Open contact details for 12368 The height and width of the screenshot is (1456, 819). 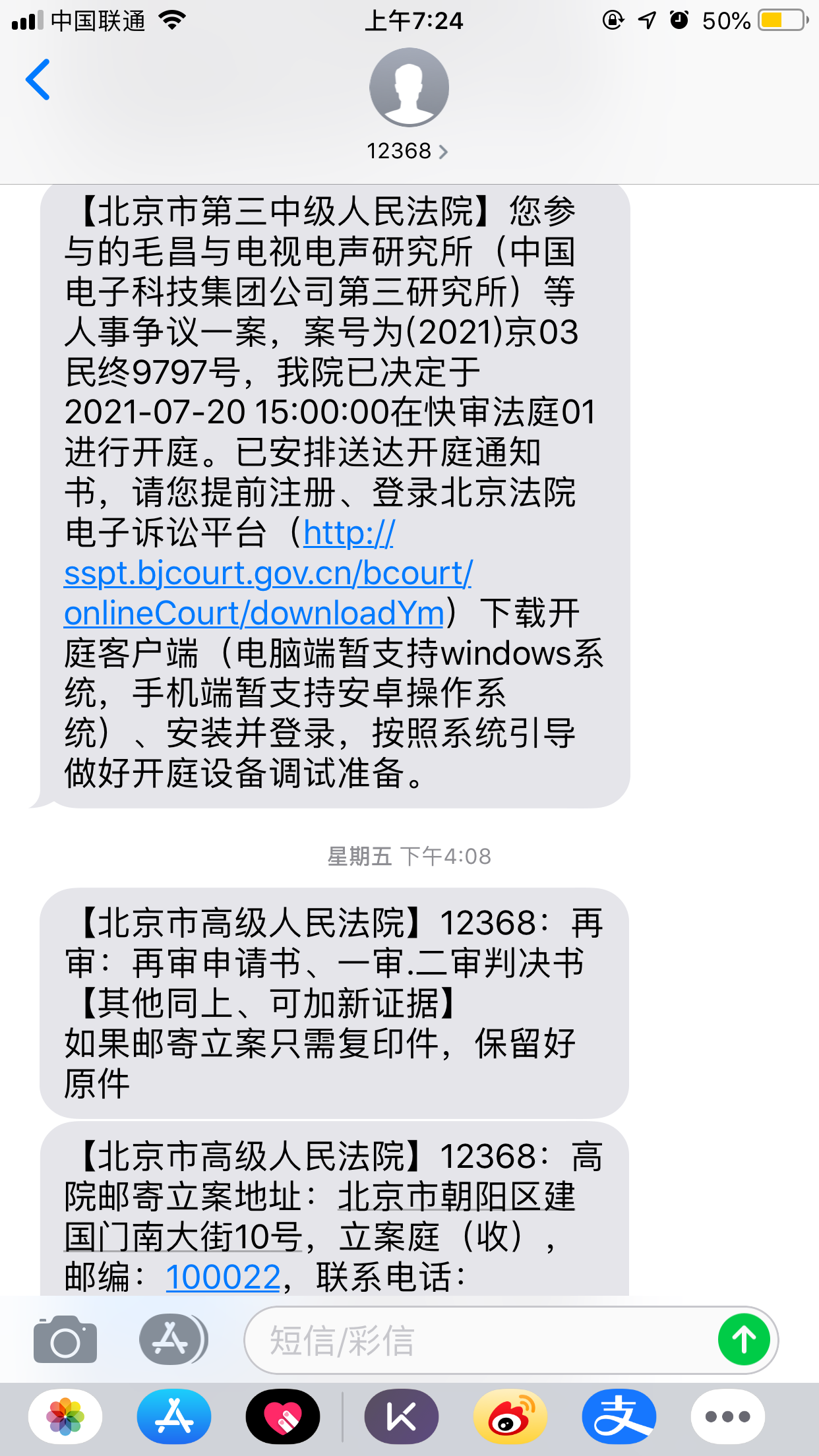pos(408,151)
